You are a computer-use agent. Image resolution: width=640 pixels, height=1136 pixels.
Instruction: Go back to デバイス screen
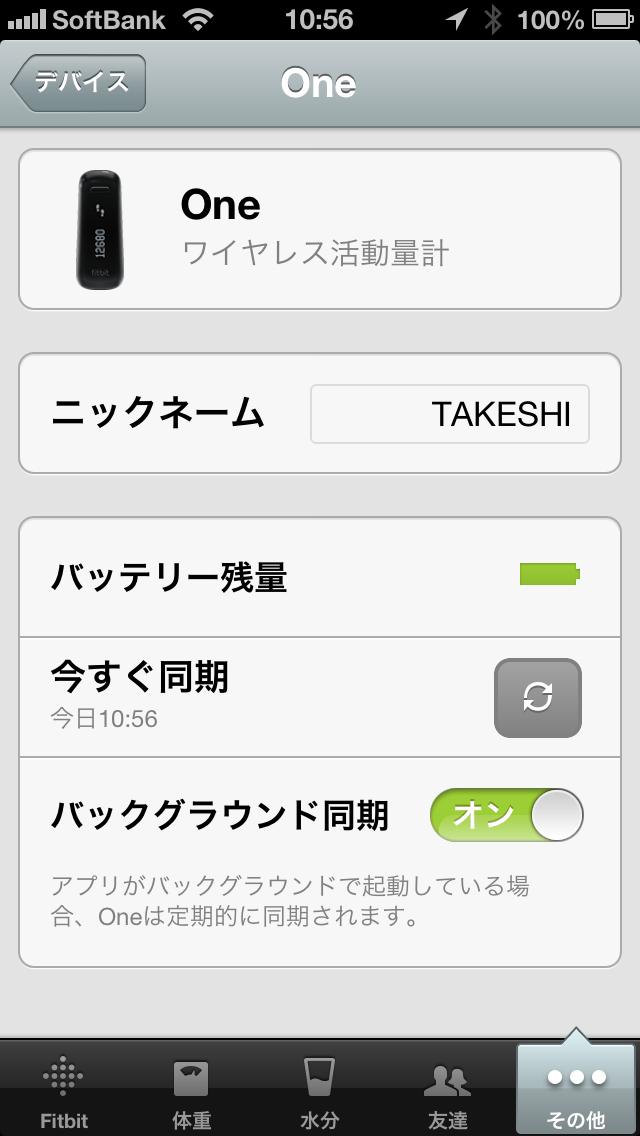pos(80,83)
